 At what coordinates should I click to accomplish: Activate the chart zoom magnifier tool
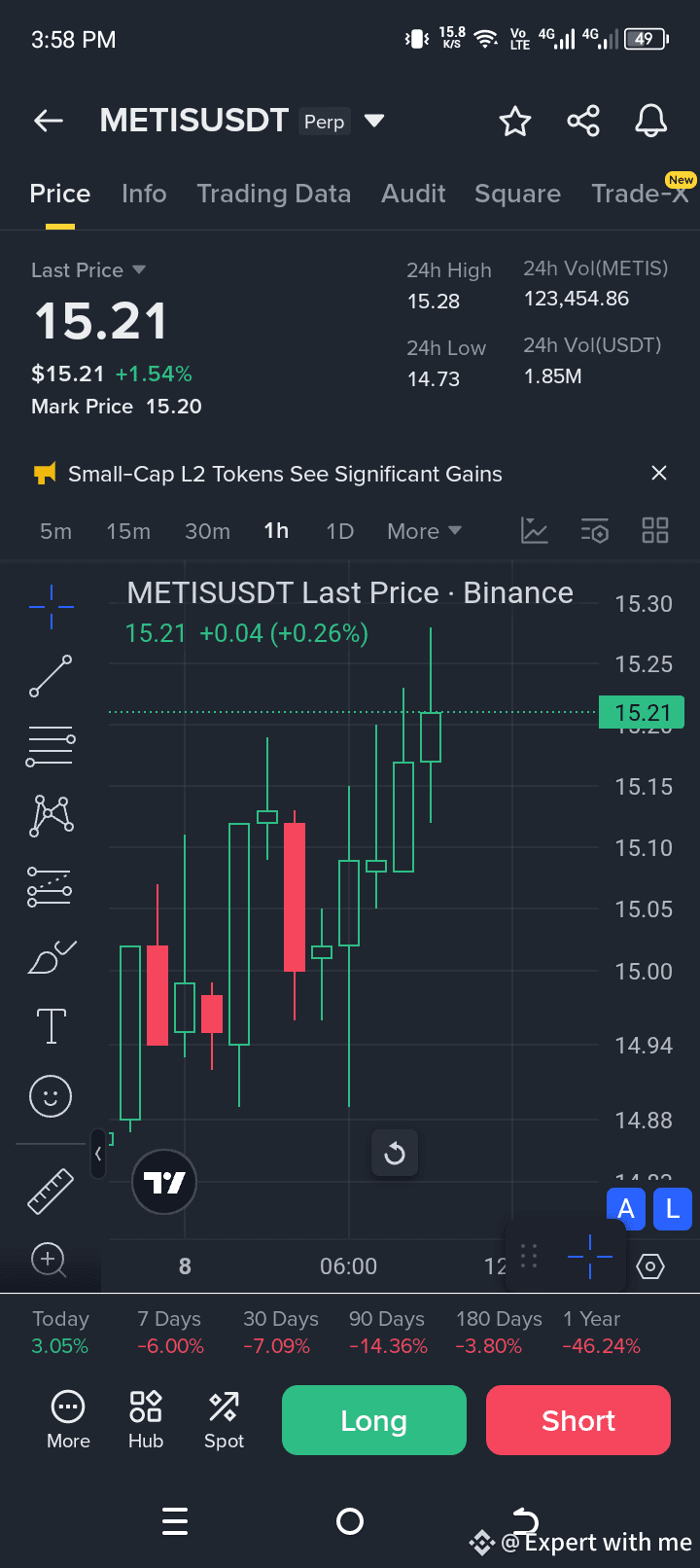pyautogui.click(x=50, y=1260)
